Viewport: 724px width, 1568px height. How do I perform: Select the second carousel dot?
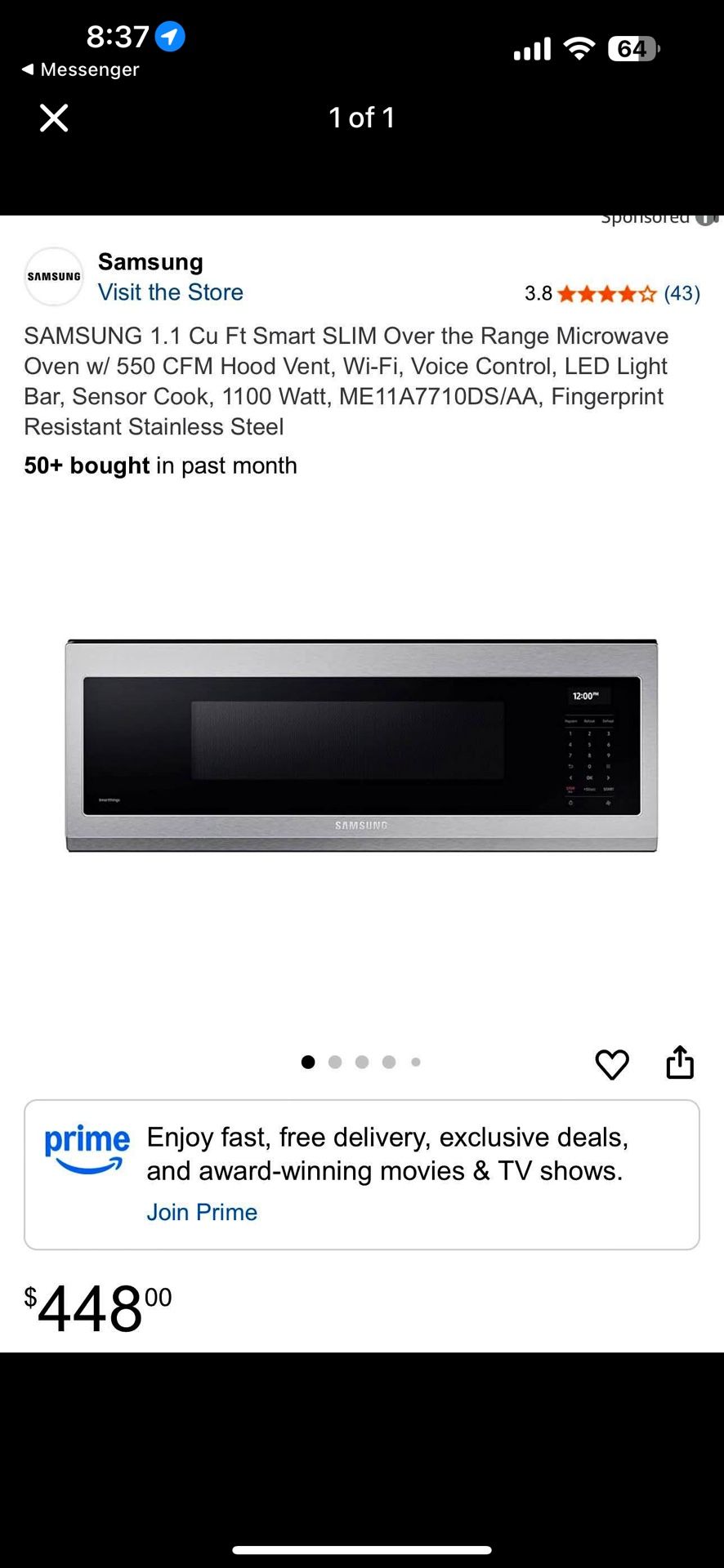click(335, 1062)
